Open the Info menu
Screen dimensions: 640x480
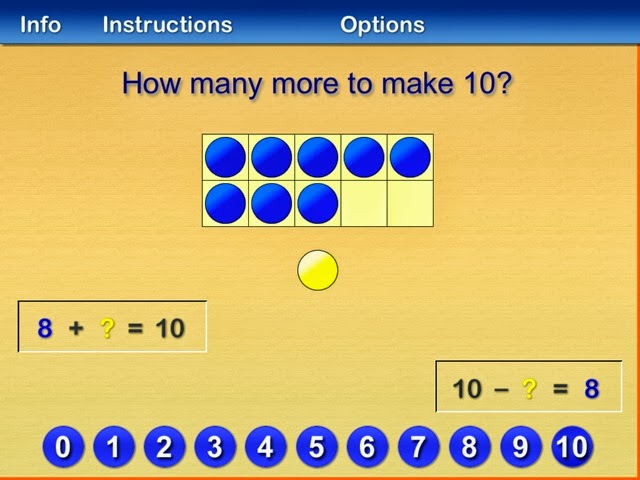[41, 25]
